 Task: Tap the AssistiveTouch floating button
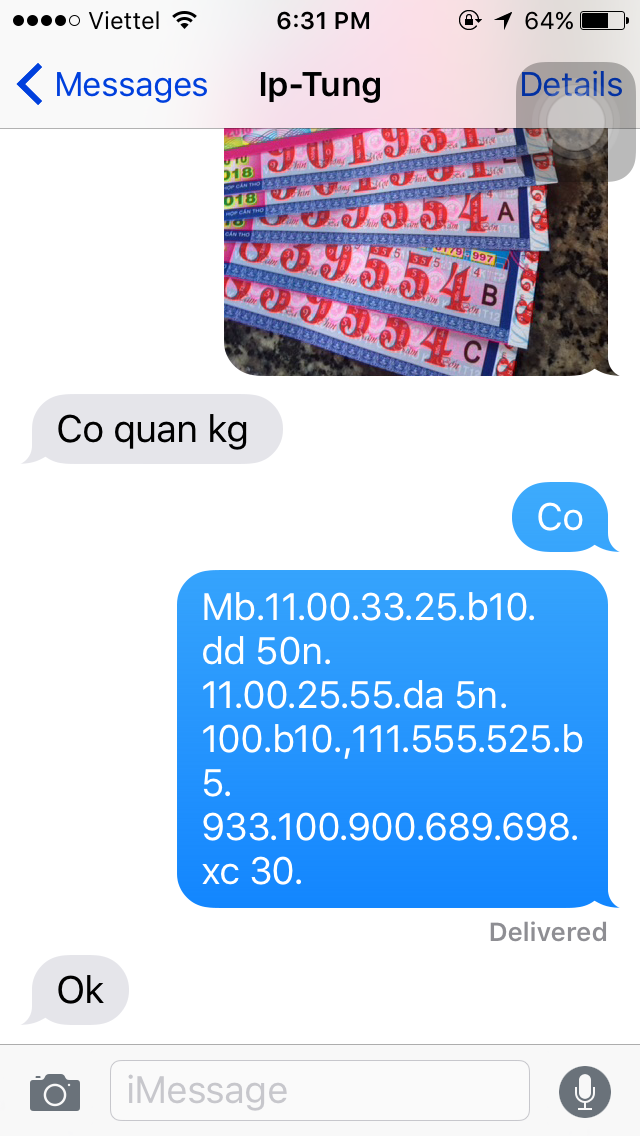(x=577, y=122)
